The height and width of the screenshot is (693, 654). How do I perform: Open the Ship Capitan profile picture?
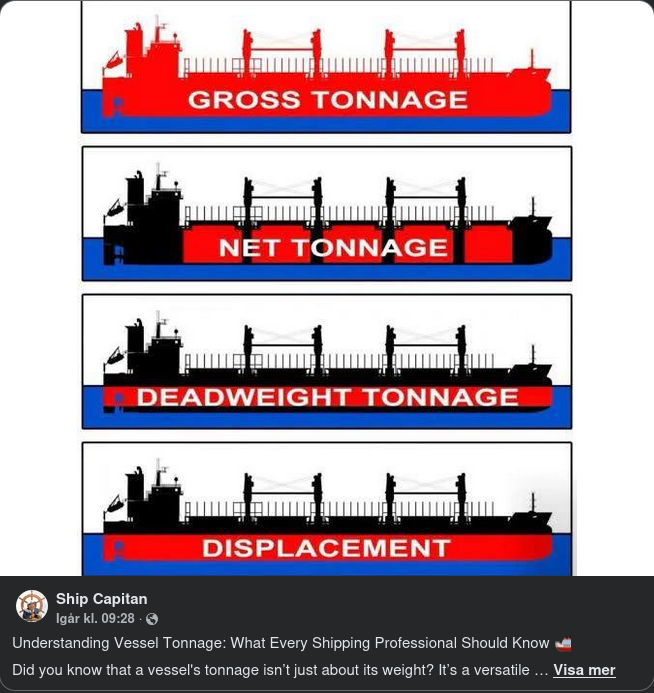32,606
